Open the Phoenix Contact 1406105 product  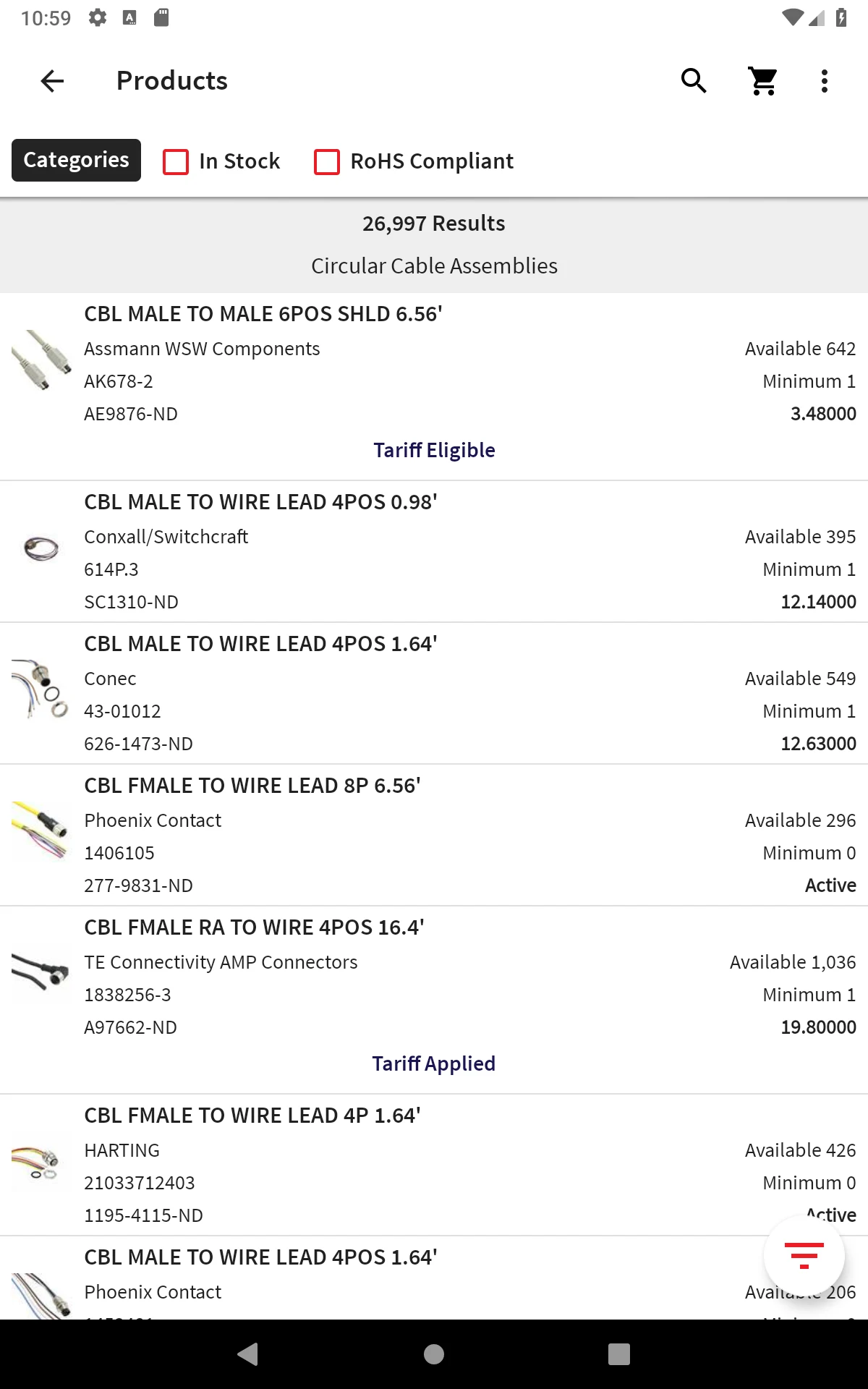coord(434,835)
